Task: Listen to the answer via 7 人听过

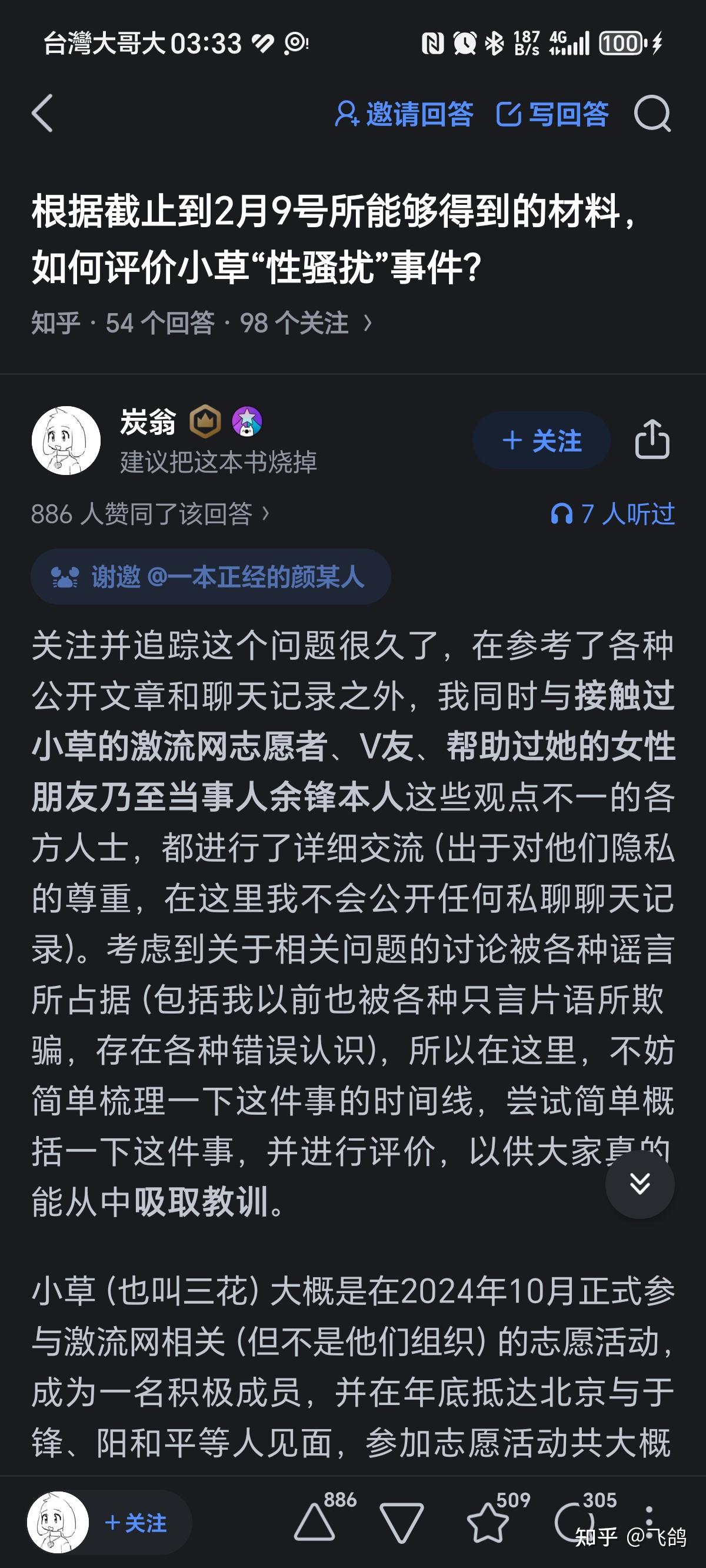Action: click(612, 514)
